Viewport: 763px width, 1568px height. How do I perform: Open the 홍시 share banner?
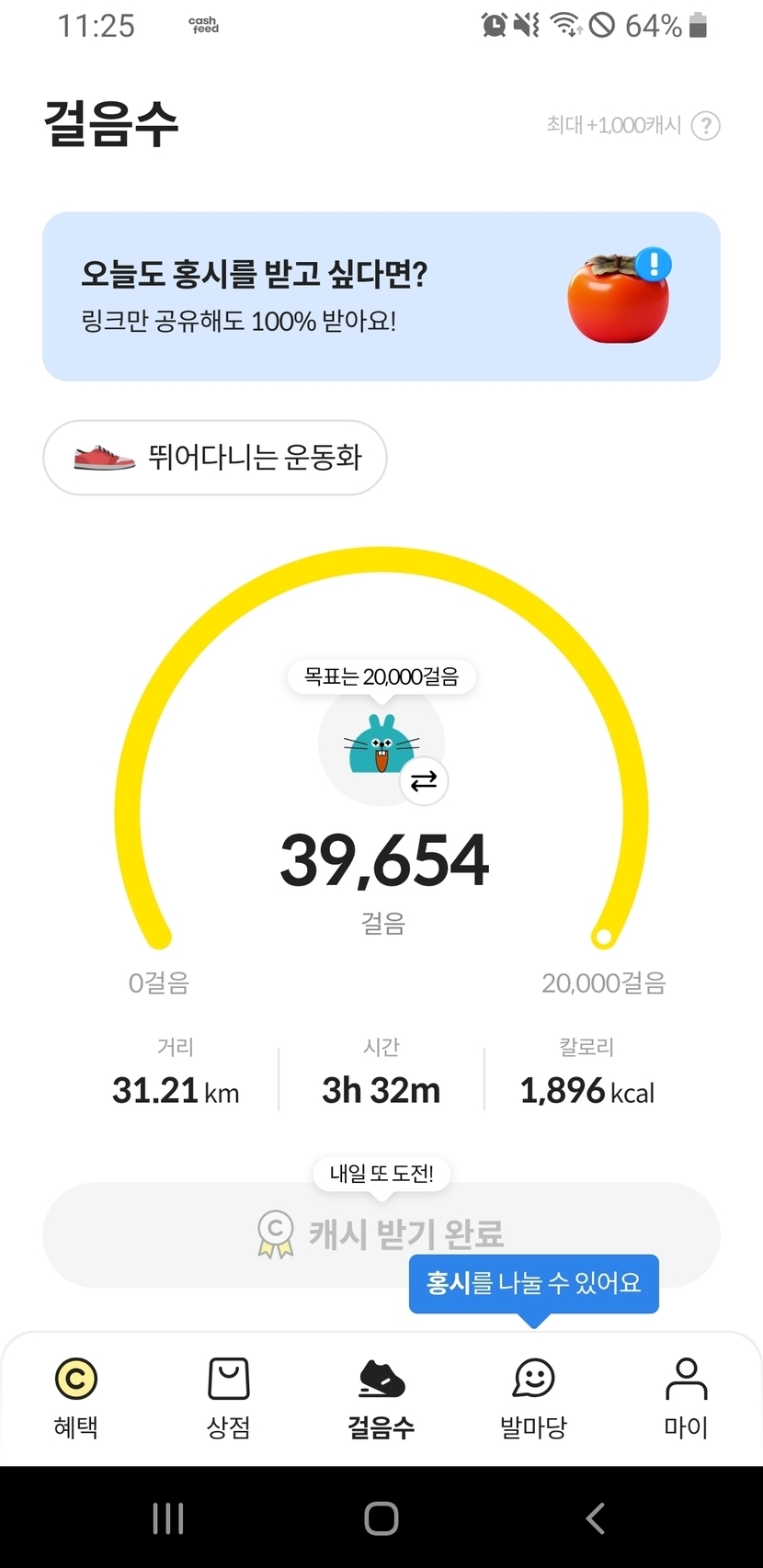coord(381,297)
